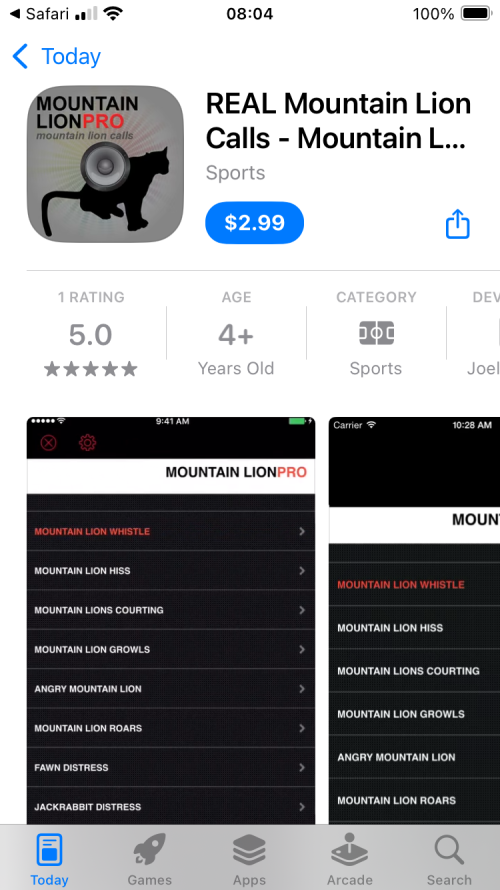500x890 pixels.
Task: Switch to the Games tab
Action: pos(149,859)
